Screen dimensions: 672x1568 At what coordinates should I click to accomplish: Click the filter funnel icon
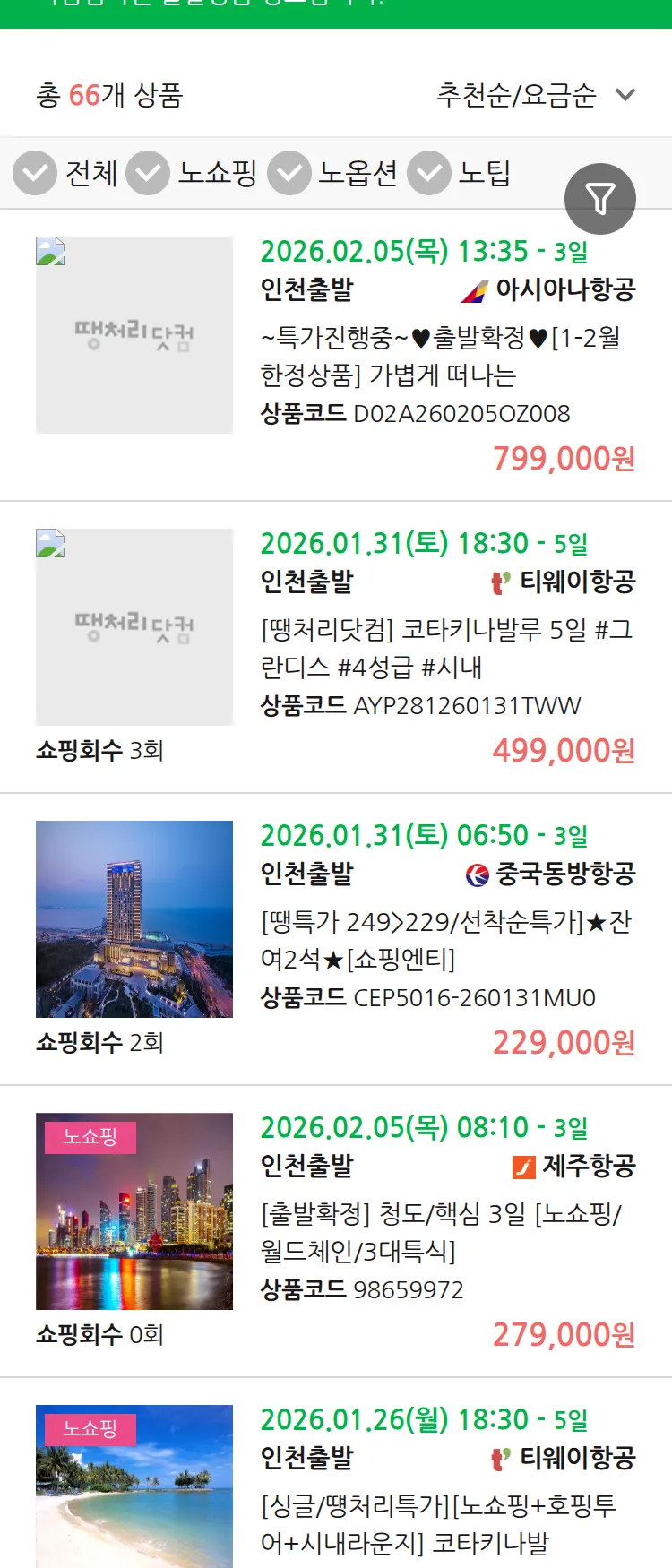tap(600, 198)
